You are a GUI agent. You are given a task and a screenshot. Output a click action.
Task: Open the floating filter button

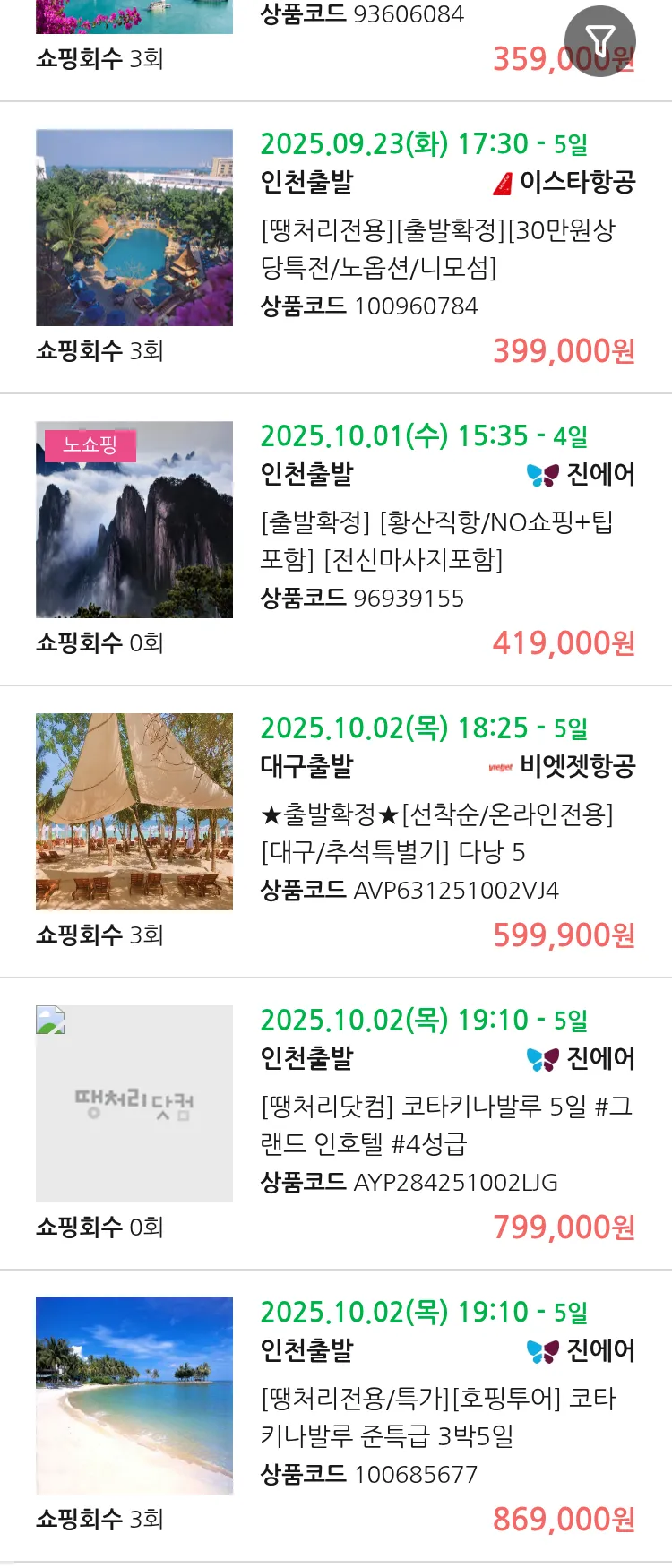[599, 40]
